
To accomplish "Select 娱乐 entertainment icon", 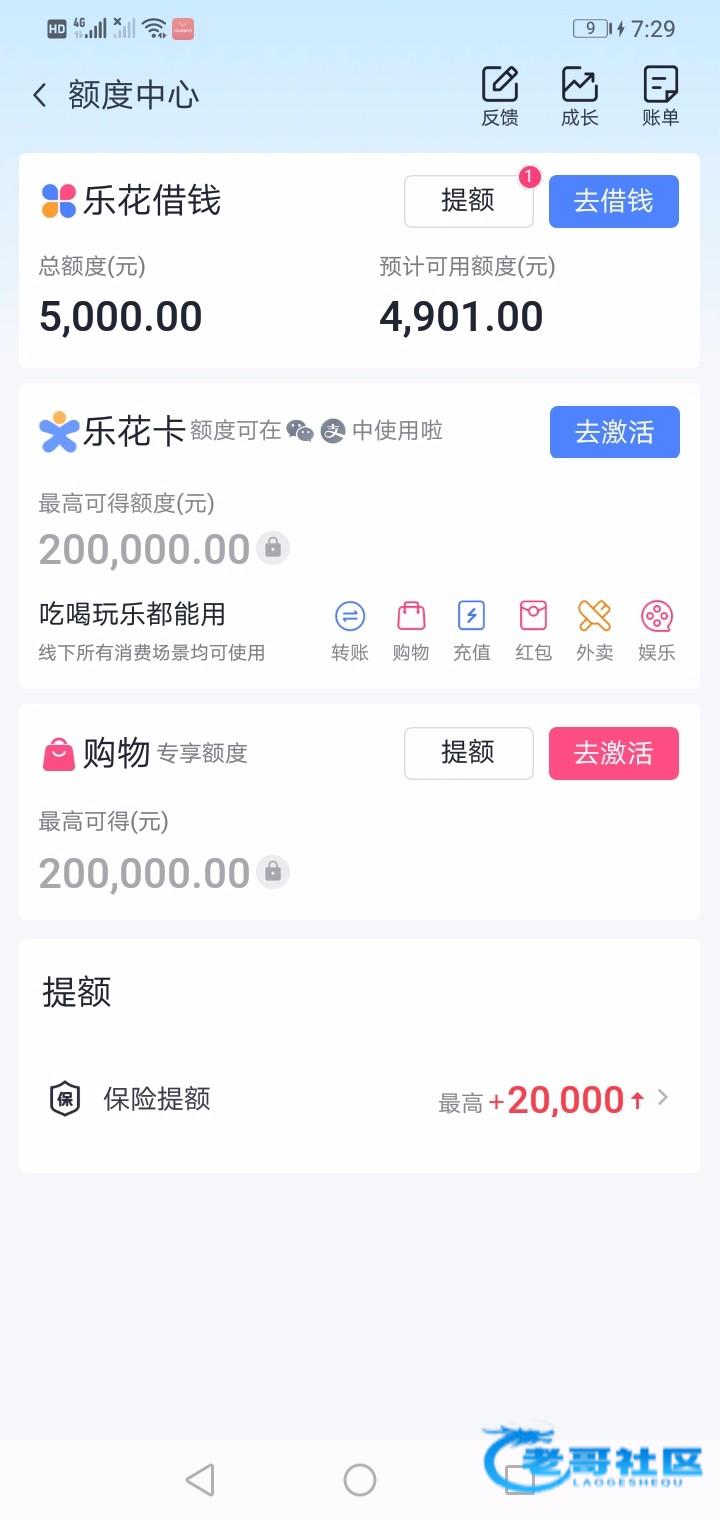I will [x=657, y=630].
